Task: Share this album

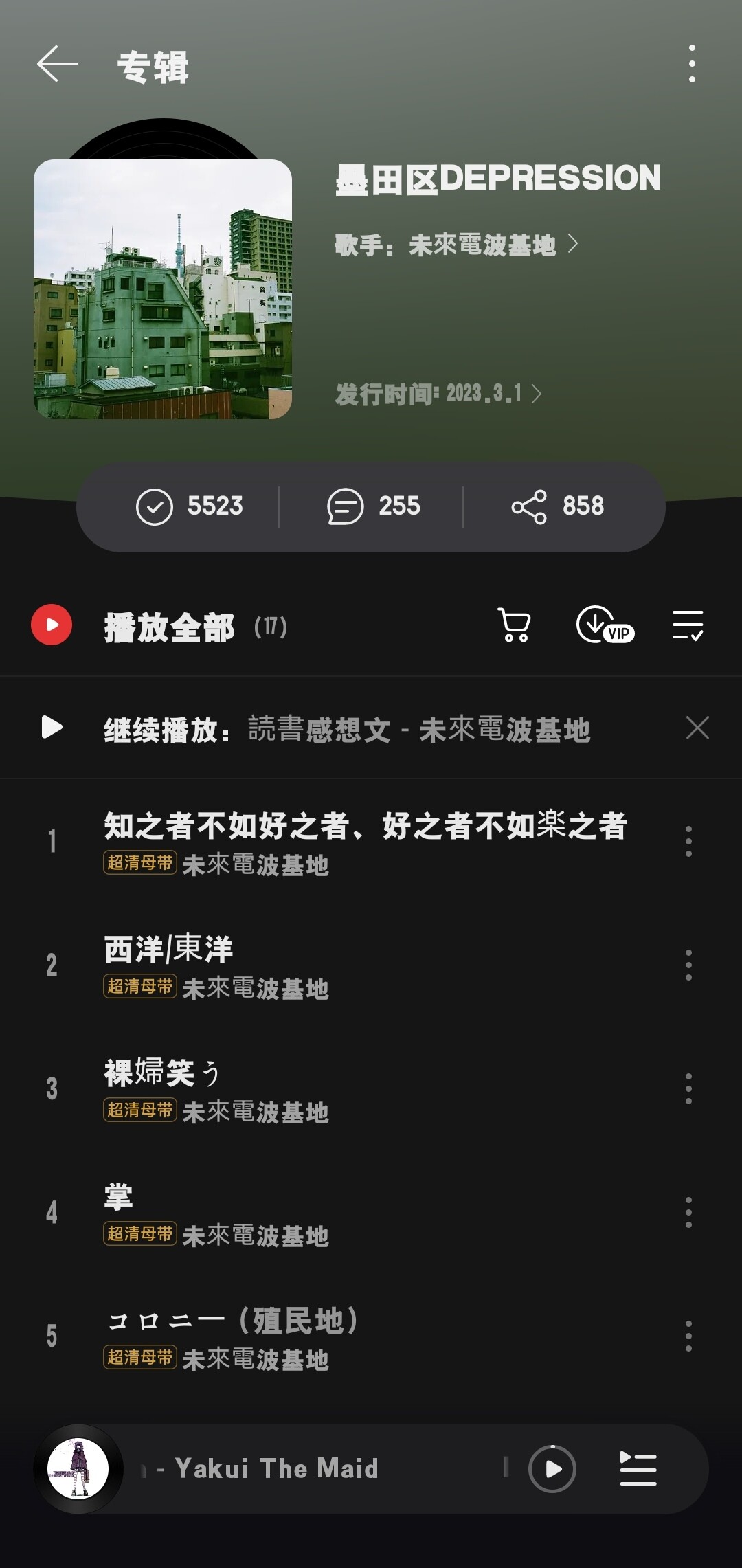Action: click(557, 506)
